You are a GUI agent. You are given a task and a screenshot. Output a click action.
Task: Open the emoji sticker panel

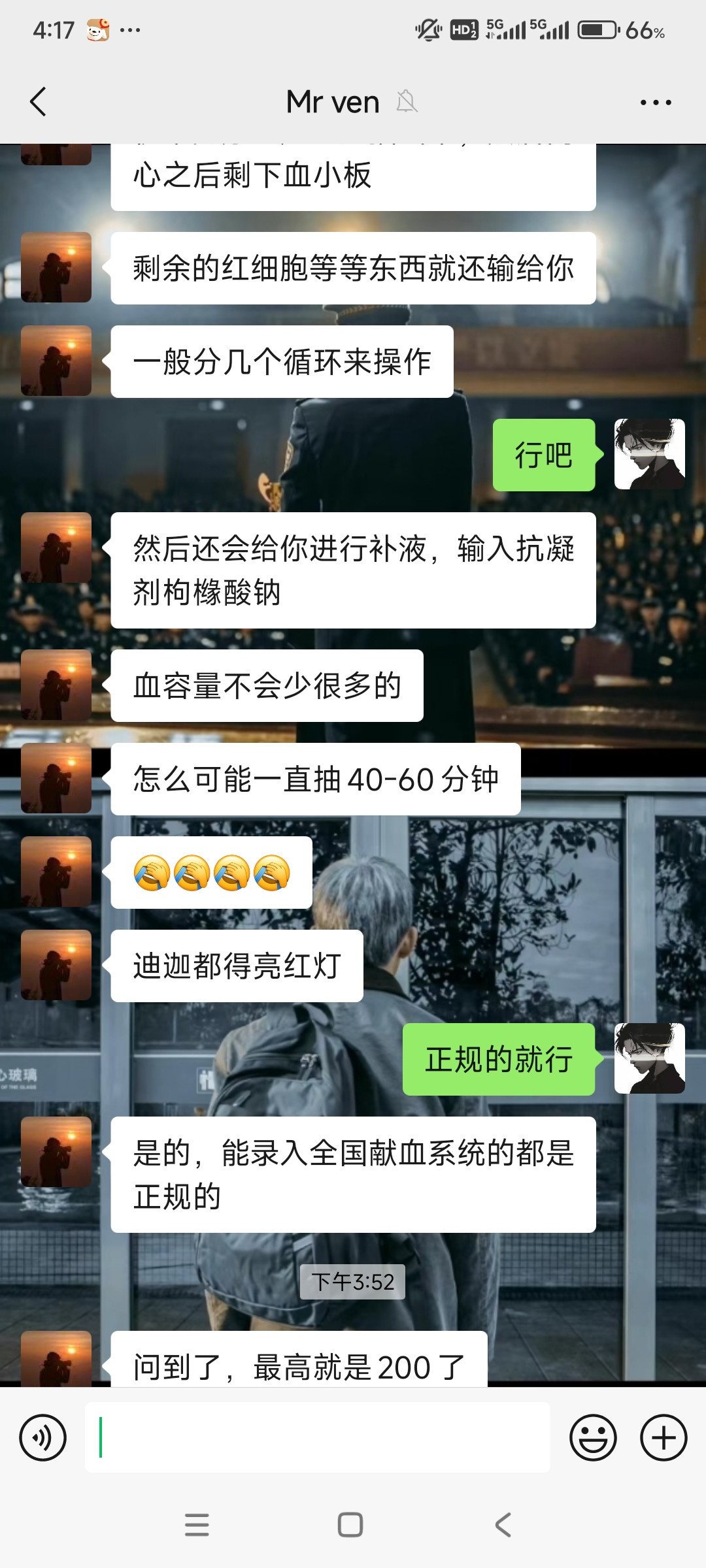coord(593,1438)
